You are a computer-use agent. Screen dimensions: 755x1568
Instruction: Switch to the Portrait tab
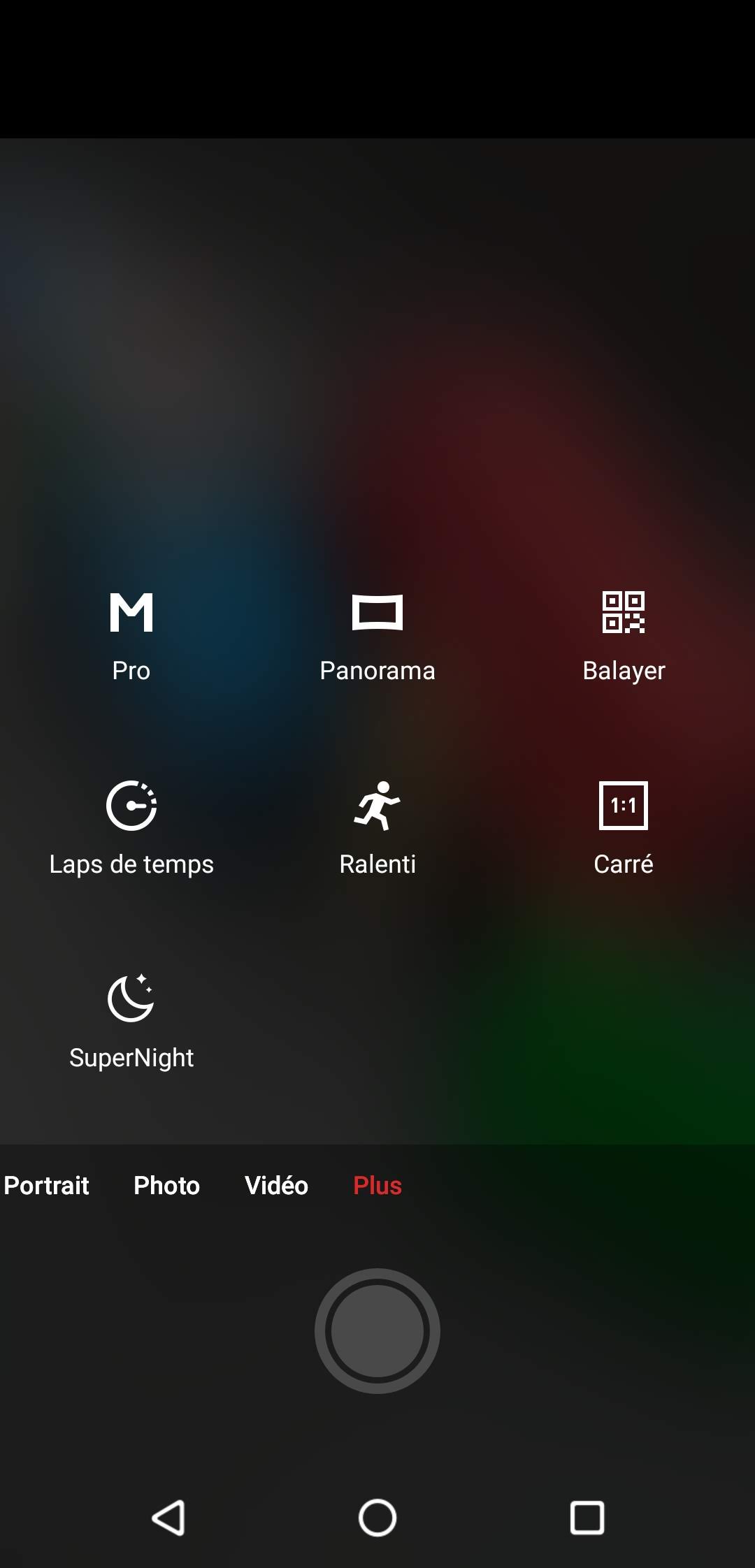tap(47, 1185)
